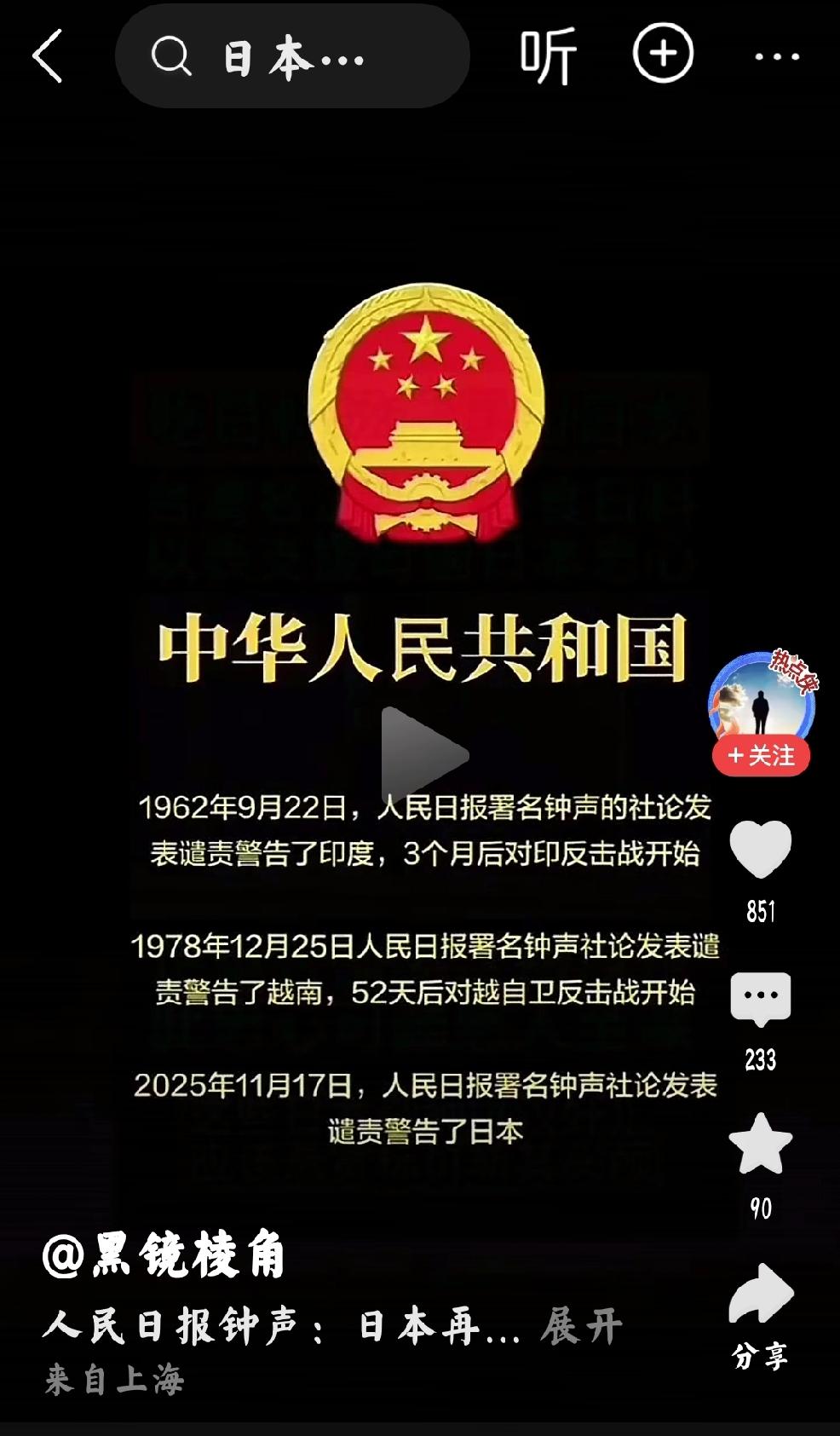The image size is (840, 1436).
Task: Open the plus icon to add content
Action: [663, 54]
